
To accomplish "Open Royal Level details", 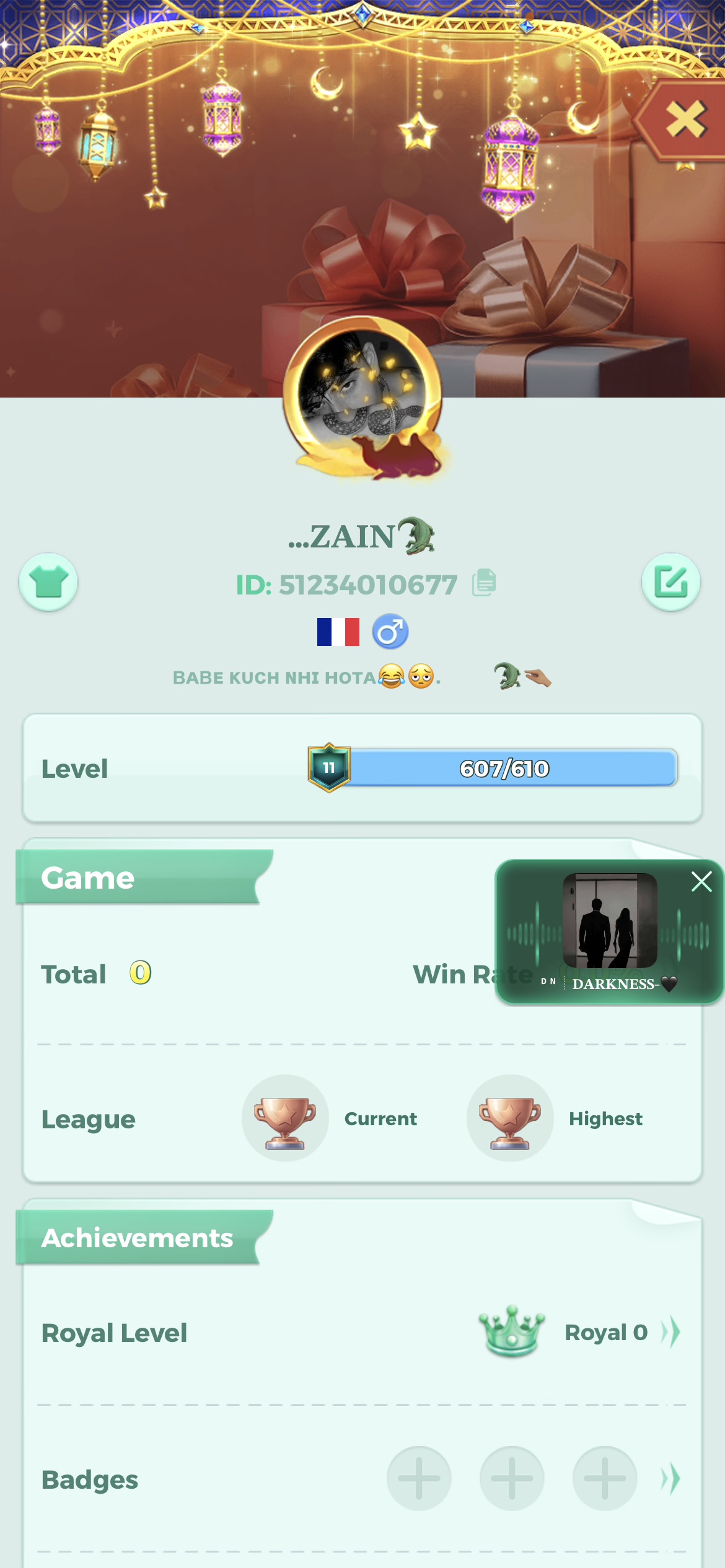I will 670,1332.
